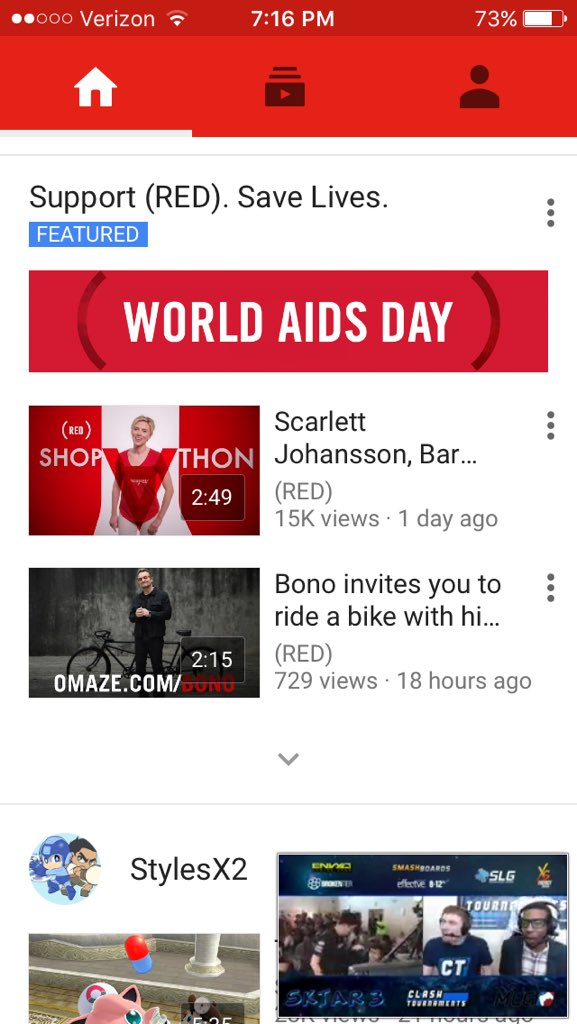Maximize the minimized tournament video player
This screenshot has height=1024, width=577.
[x=423, y=935]
